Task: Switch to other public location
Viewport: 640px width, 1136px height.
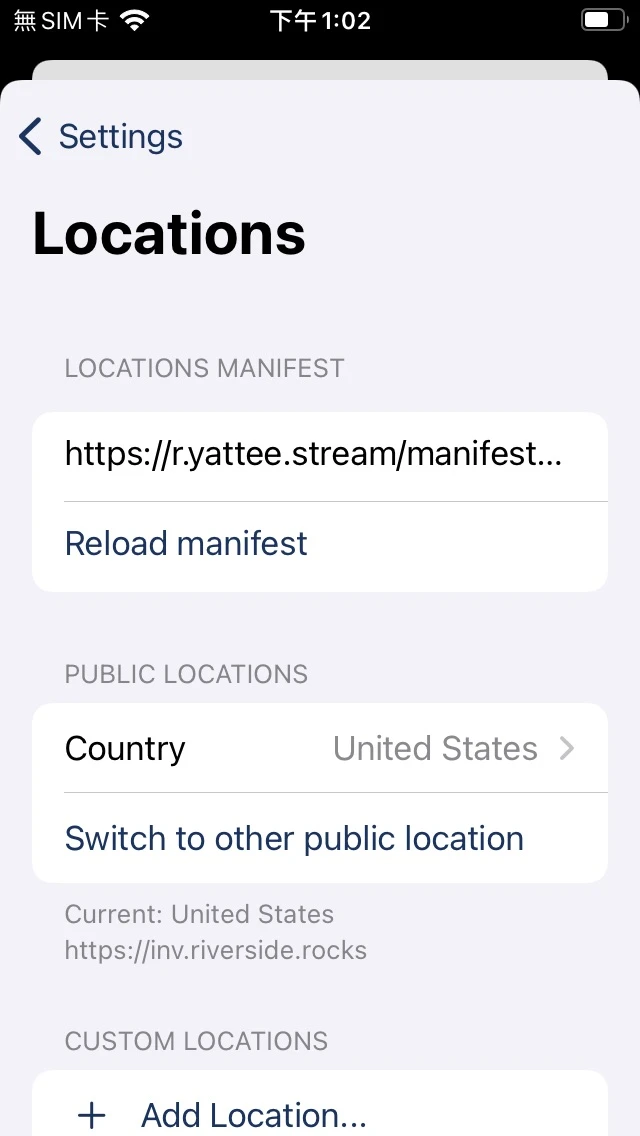Action: [294, 839]
